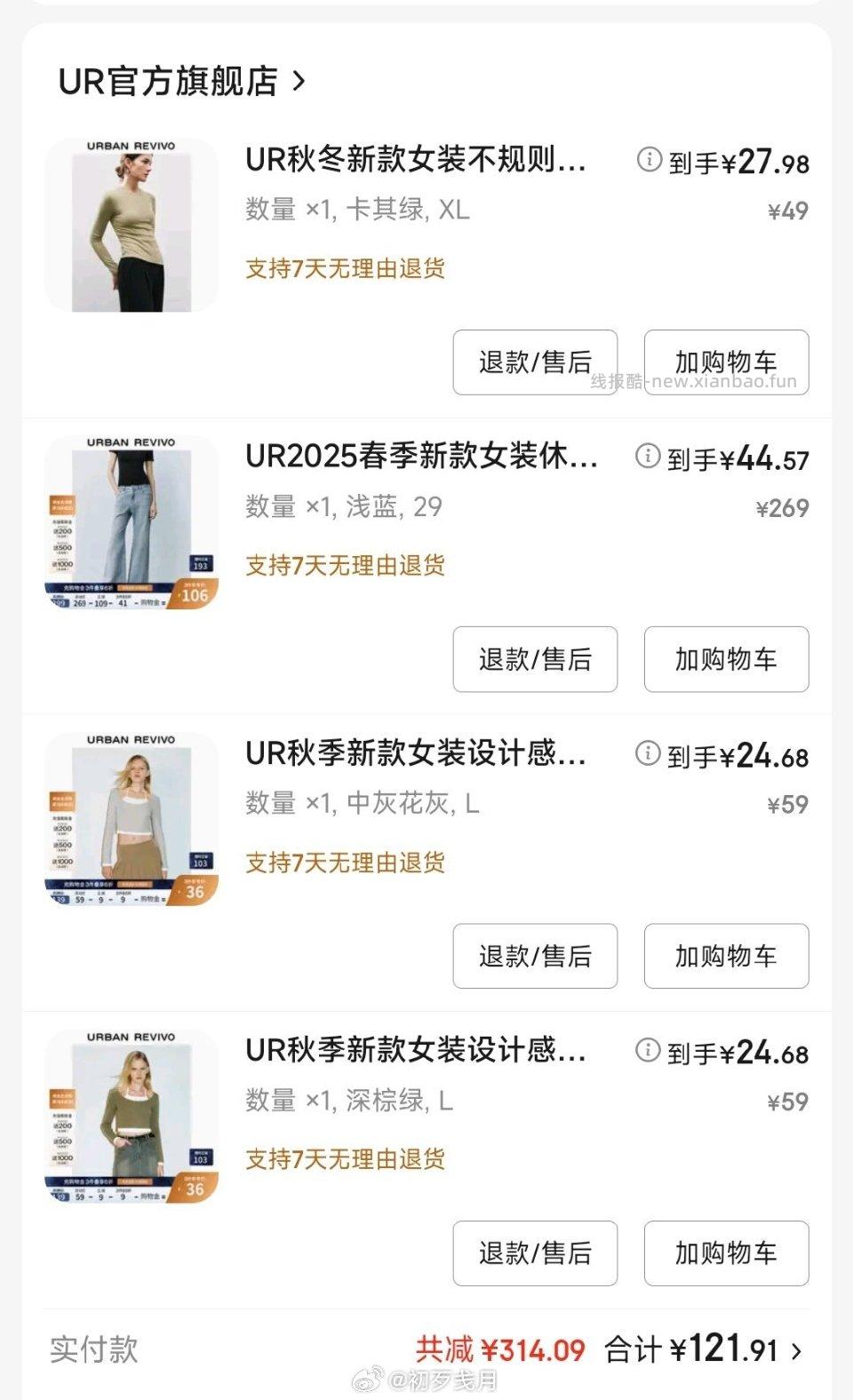The width and height of the screenshot is (853, 1400).
Task: Click 加购物车 for the jeans order
Action: [x=726, y=660]
